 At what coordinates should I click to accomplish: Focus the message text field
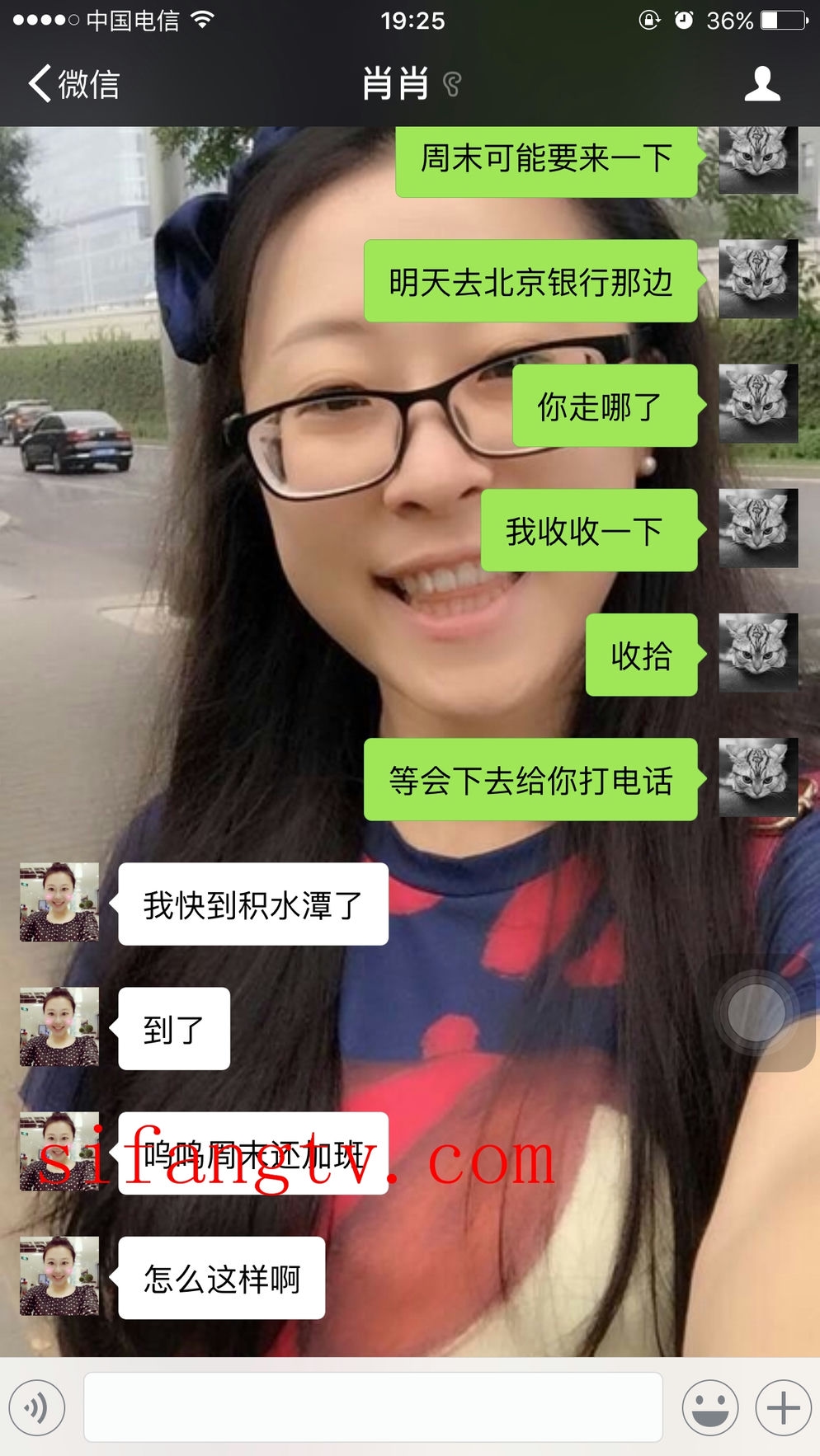click(373, 1407)
